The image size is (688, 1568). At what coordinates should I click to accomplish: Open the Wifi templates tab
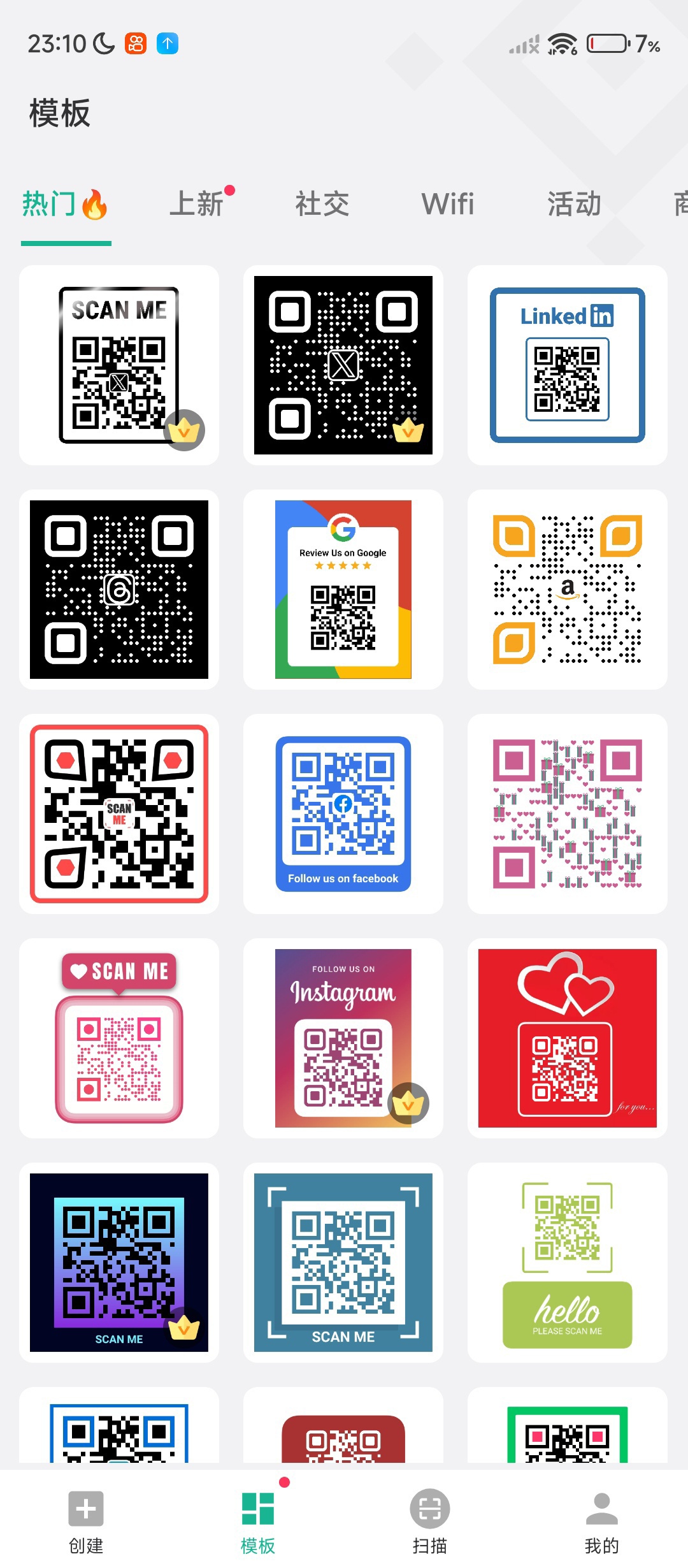[x=448, y=204]
